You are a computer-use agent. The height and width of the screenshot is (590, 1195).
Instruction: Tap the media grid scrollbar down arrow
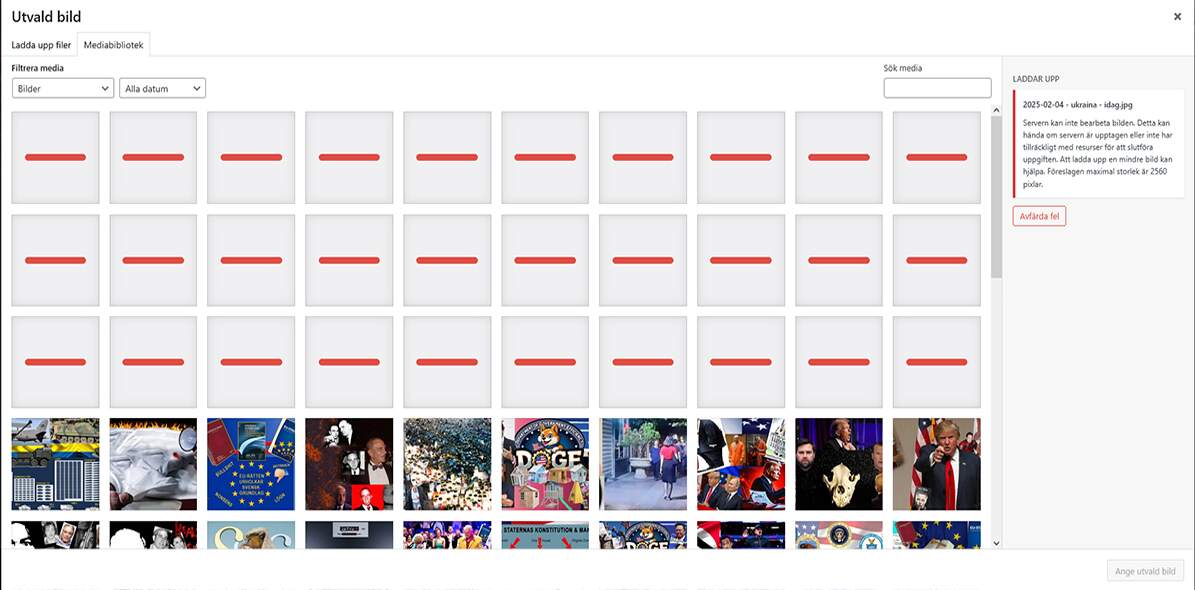[x=995, y=543]
